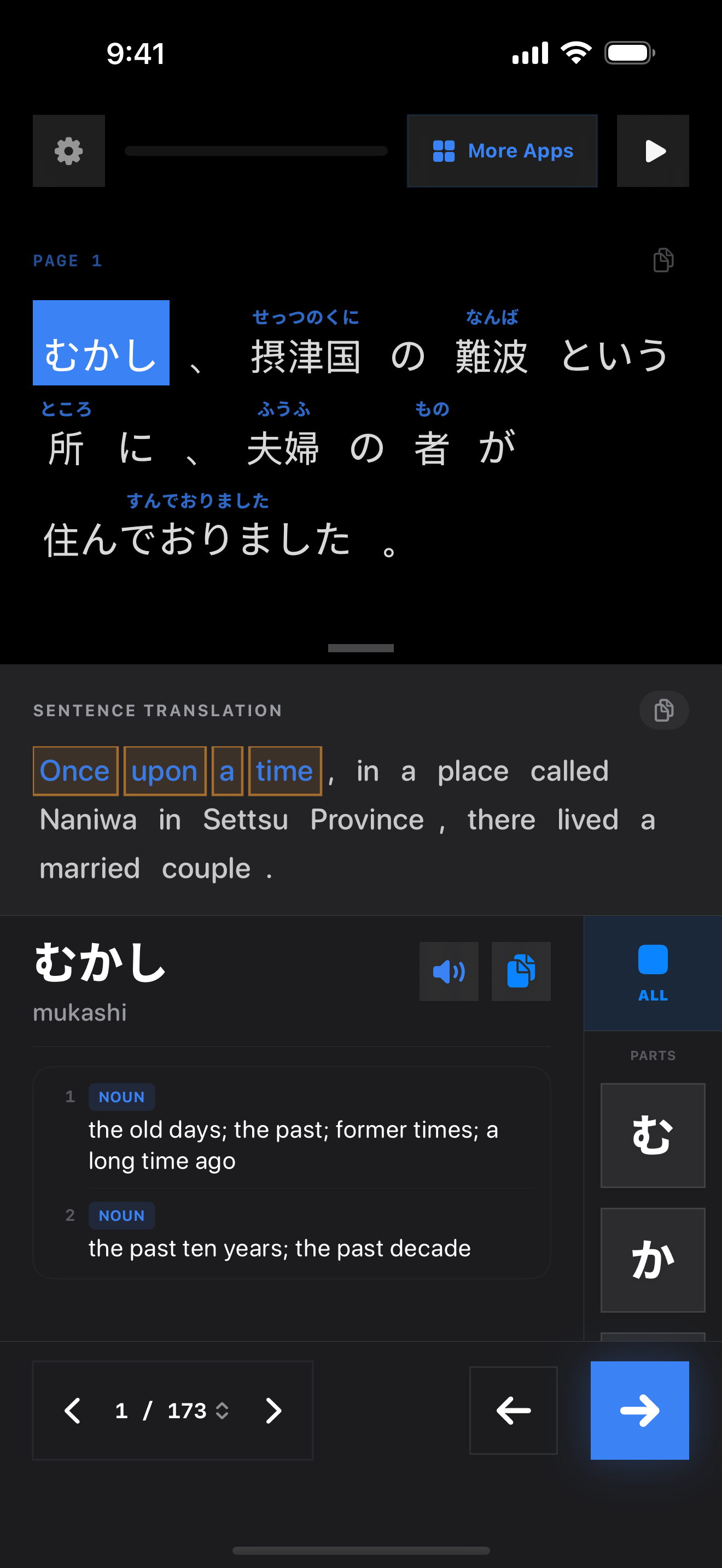This screenshot has width=722, height=1568.
Task: Start playback with the play button
Action: [653, 151]
